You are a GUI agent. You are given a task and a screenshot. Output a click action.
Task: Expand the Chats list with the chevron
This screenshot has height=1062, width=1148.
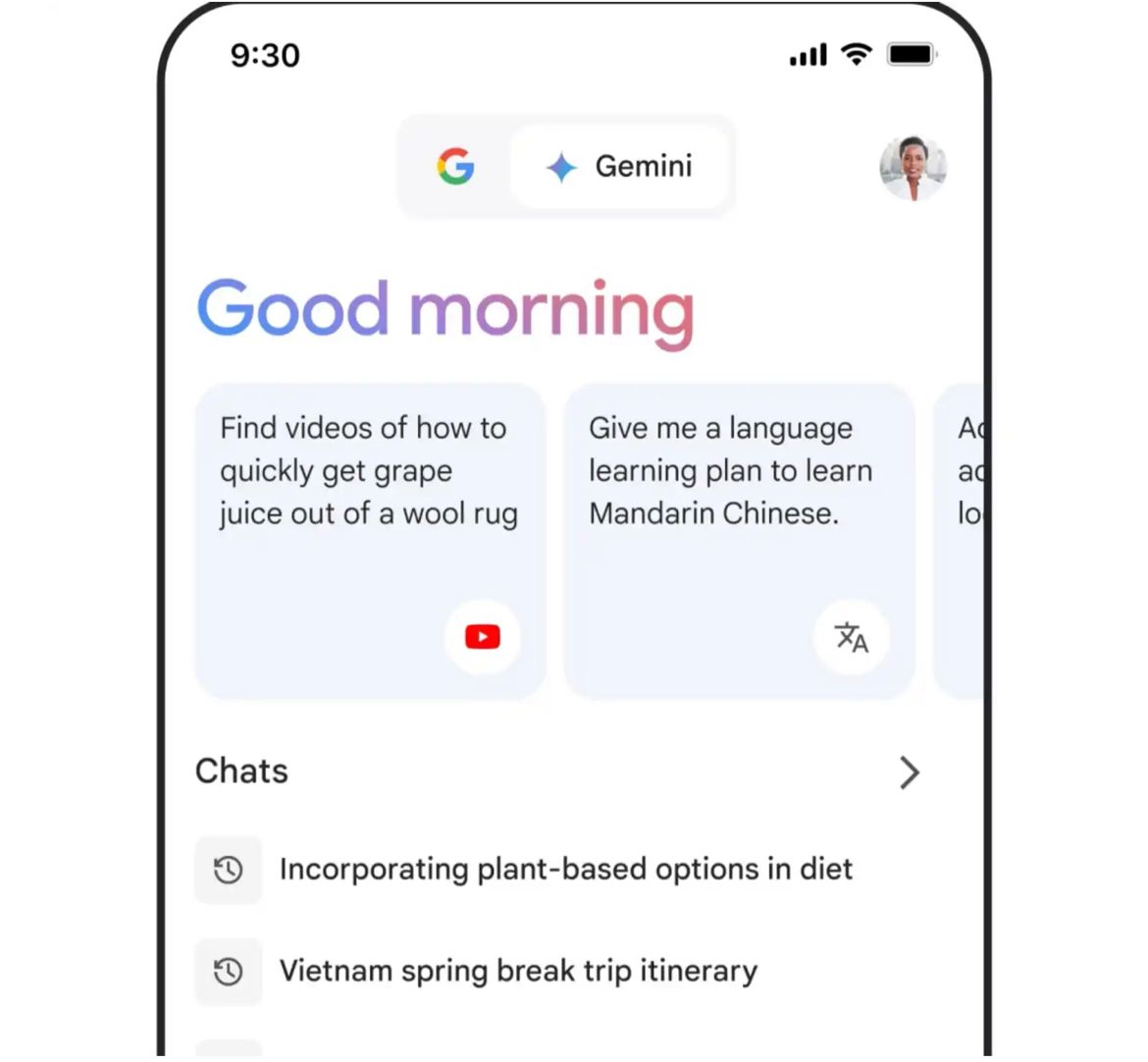point(910,772)
